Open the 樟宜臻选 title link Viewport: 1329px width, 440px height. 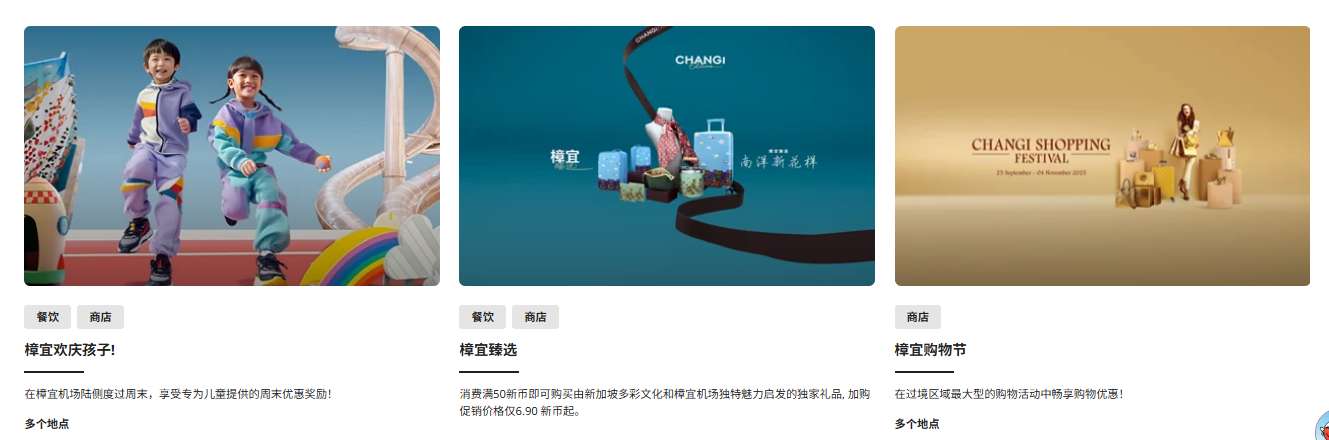[488, 350]
